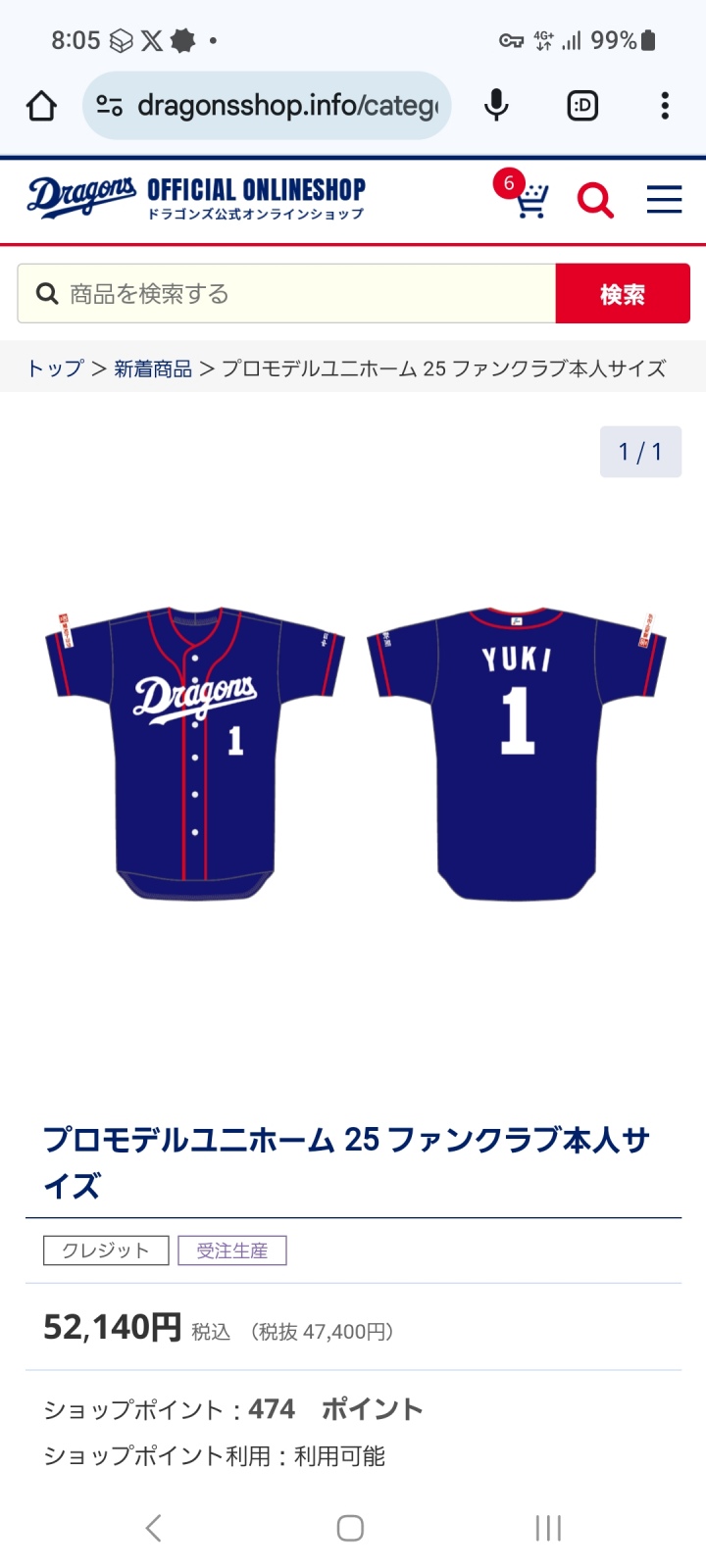
Task: Start voice search with the microphone
Action: click(496, 105)
